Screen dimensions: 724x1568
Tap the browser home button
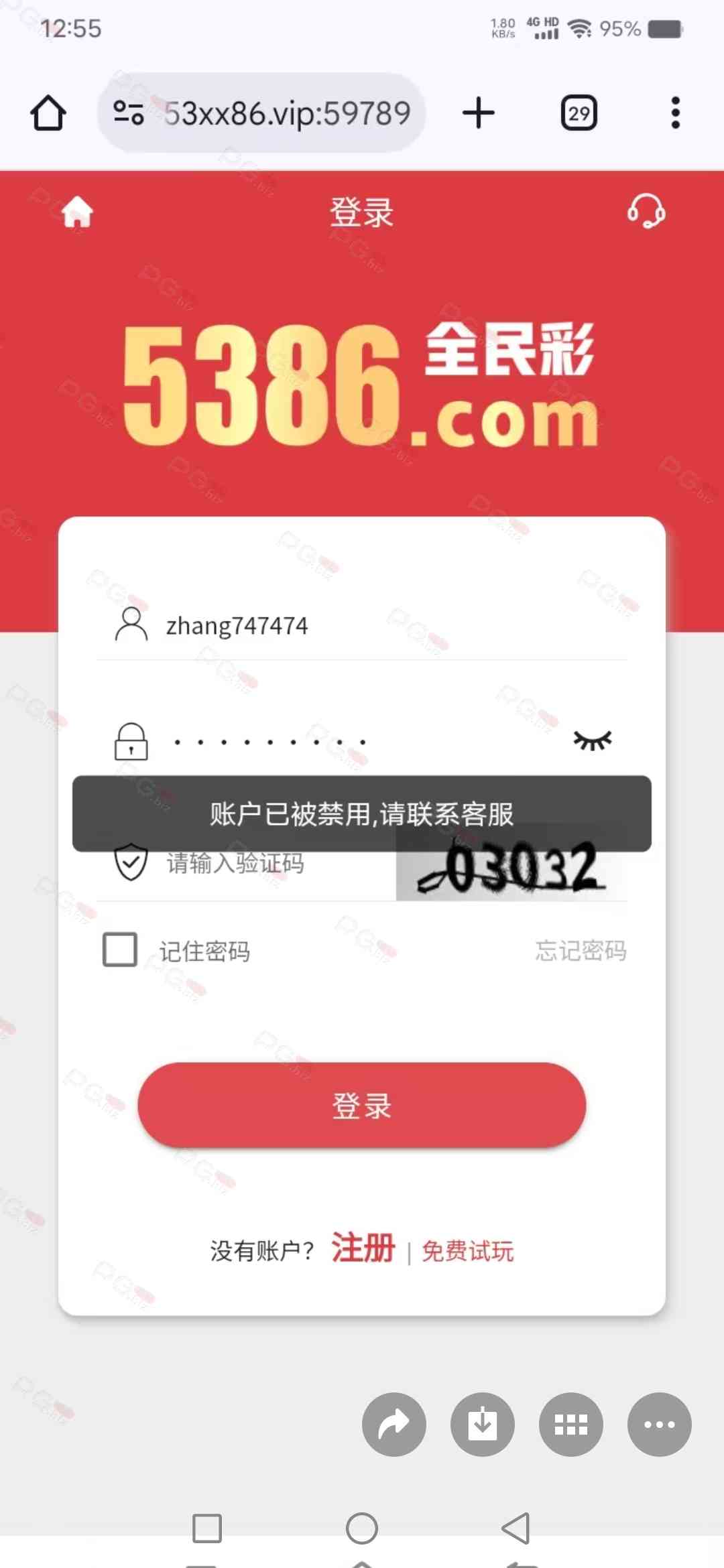[48, 113]
